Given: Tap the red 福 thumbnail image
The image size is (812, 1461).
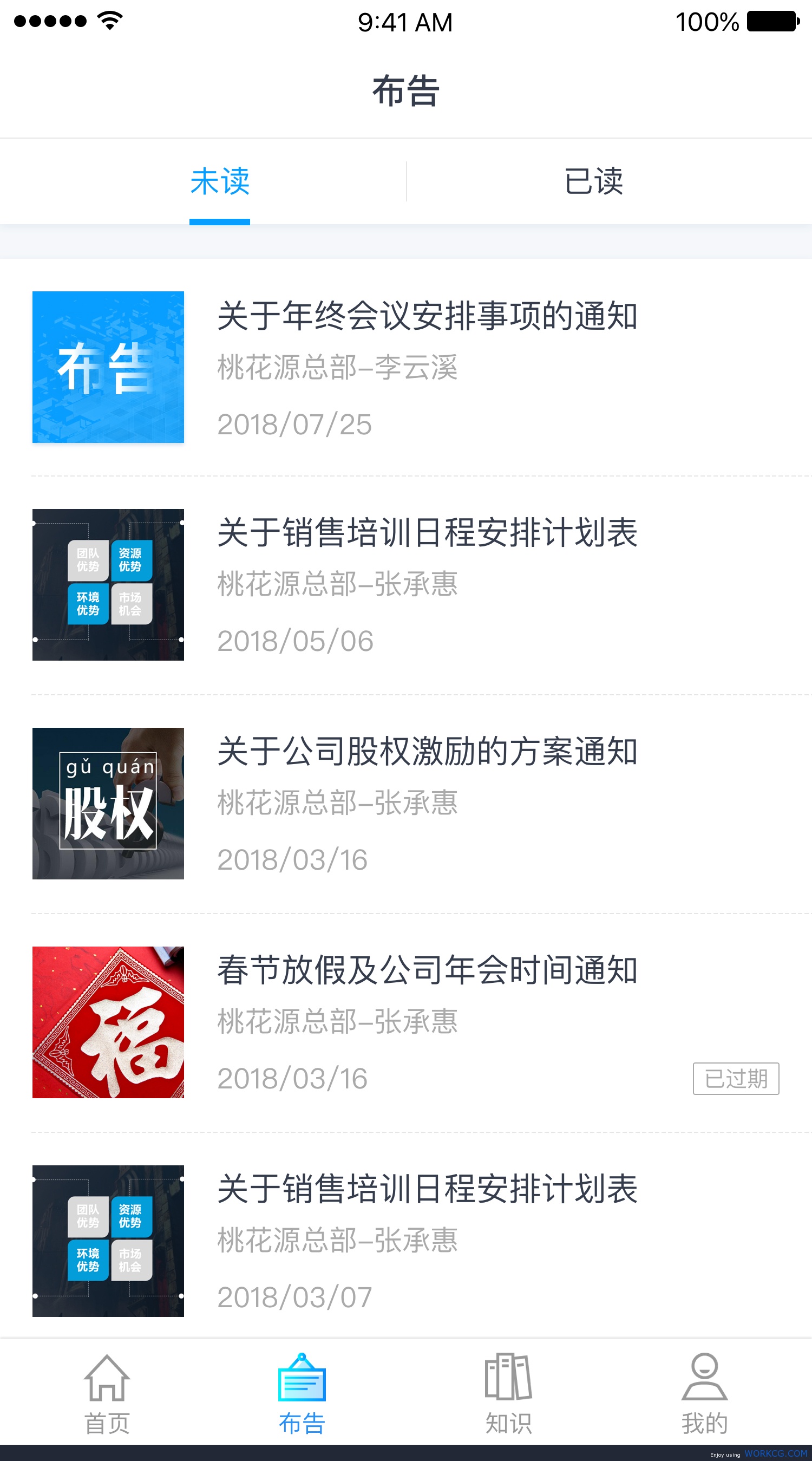Looking at the screenshot, I should (x=108, y=1022).
